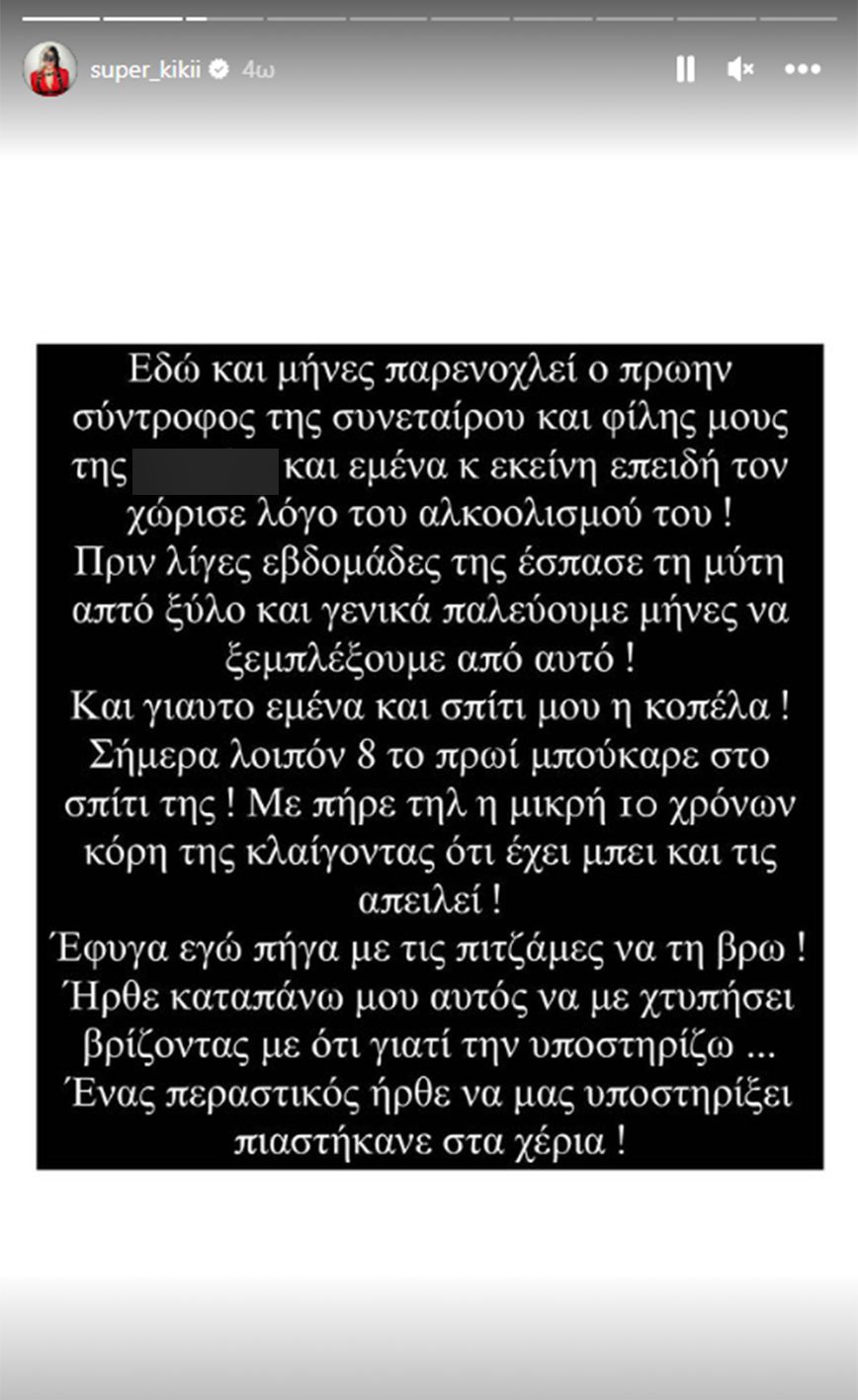This screenshot has width=858, height=1400.
Task: Unmute the story sound
Action: (x=741, y=69)
